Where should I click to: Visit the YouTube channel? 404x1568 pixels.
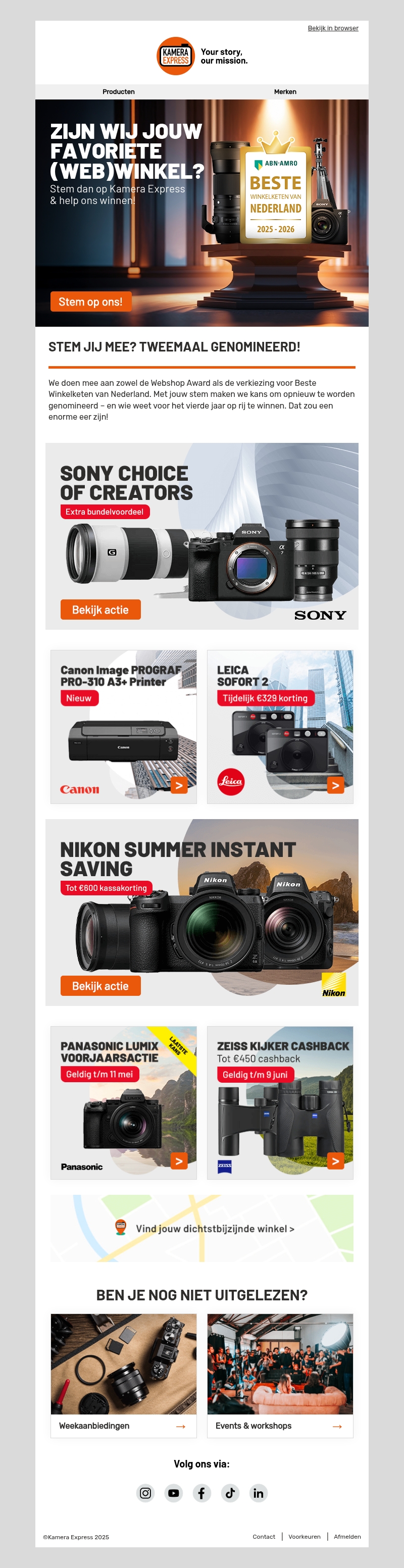173,1493
